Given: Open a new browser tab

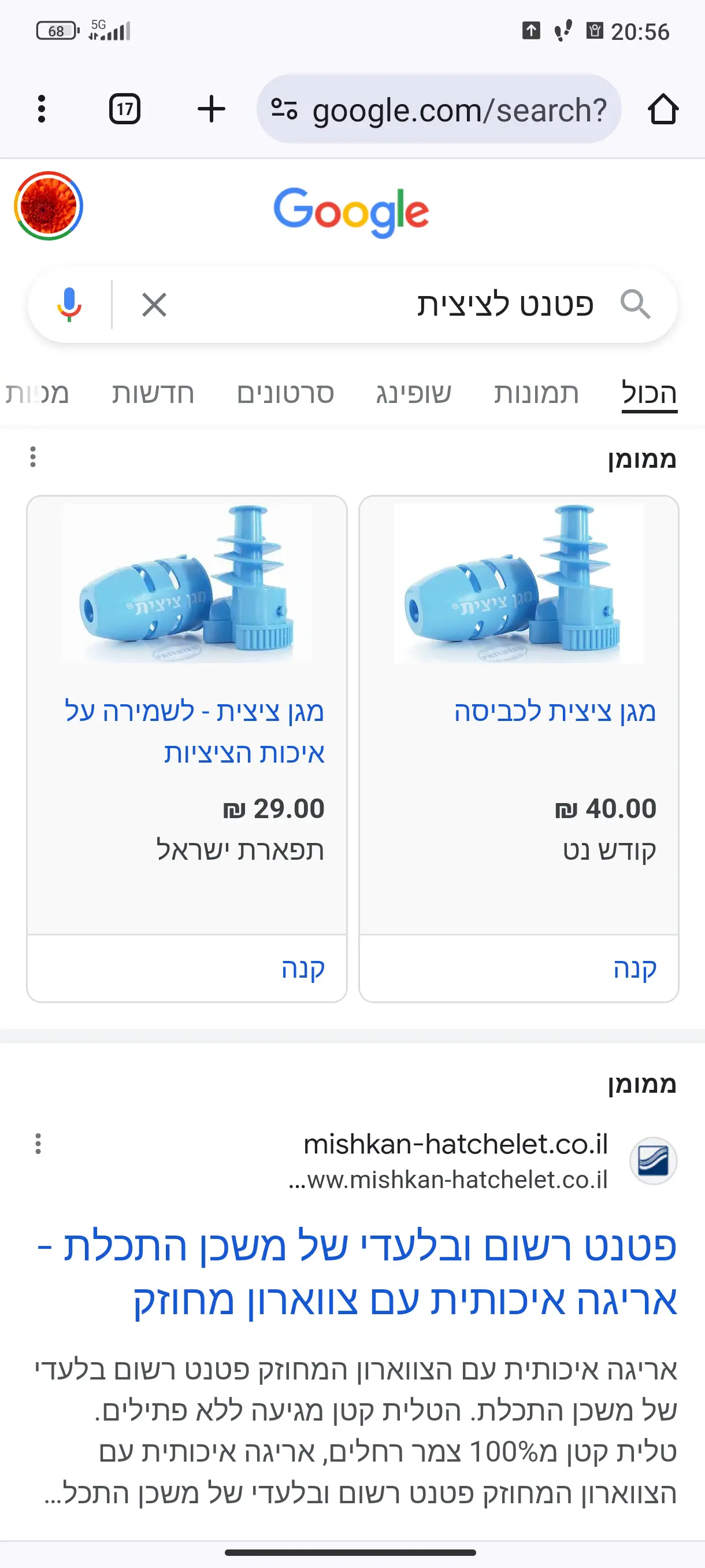Looking at the screenshot, I should click(x=211, y=109).
